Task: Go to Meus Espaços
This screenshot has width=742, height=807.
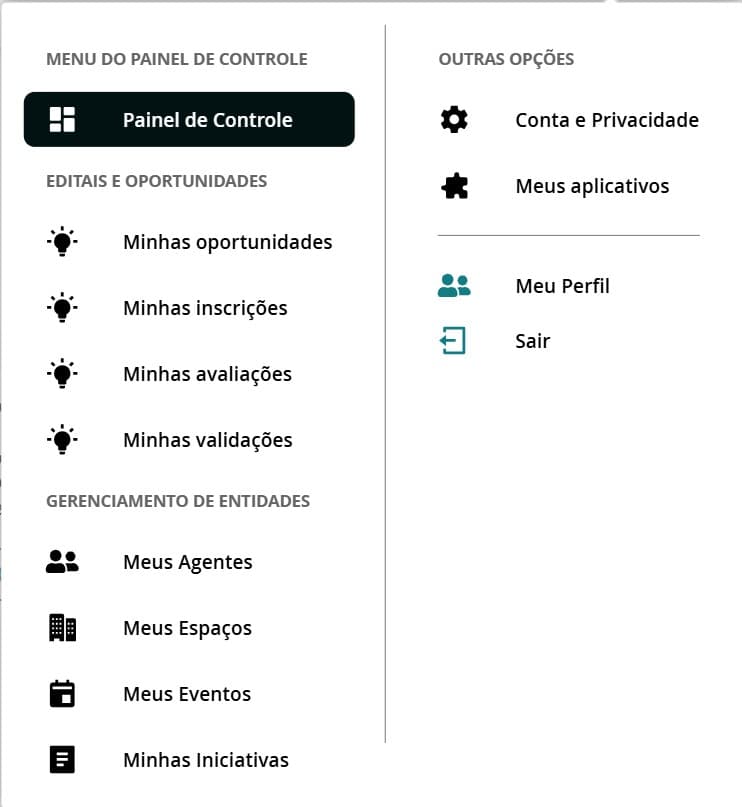Action: point(187,628)
